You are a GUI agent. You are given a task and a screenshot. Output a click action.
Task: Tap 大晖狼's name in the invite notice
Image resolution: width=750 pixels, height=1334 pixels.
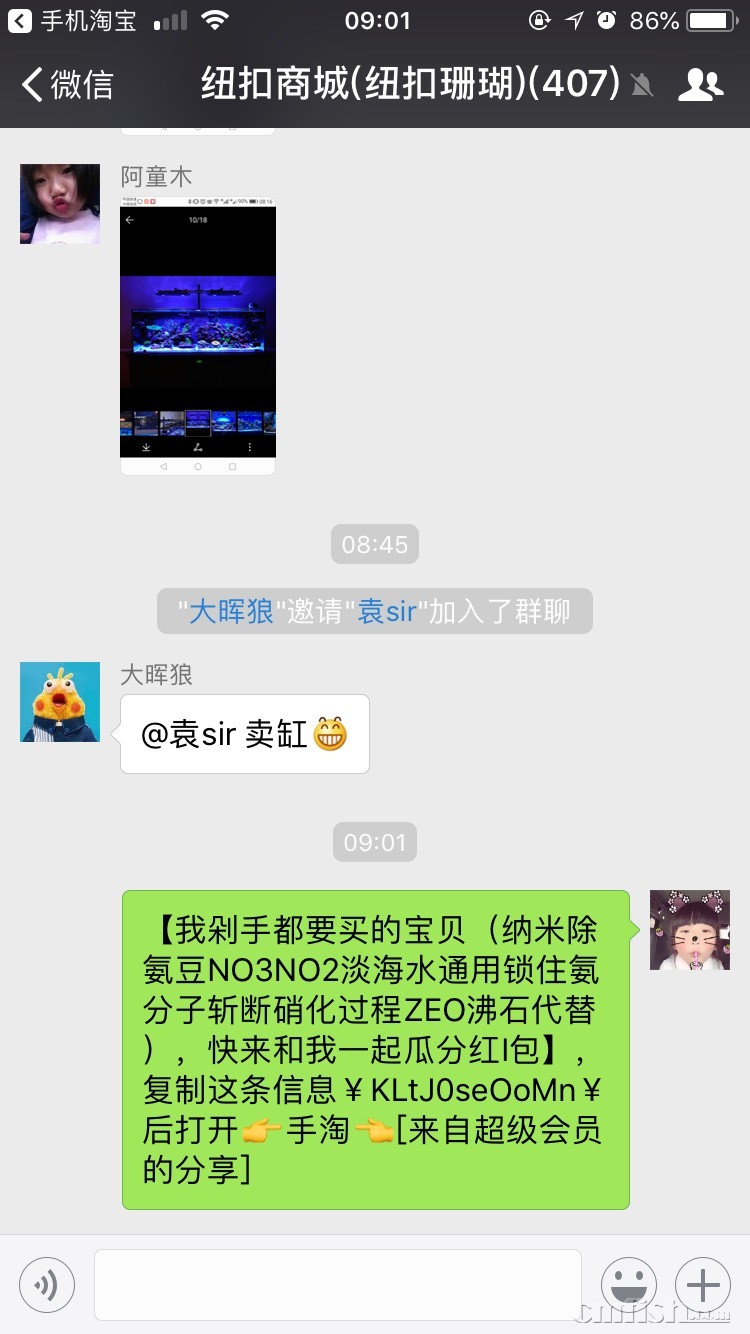[231, 611]
